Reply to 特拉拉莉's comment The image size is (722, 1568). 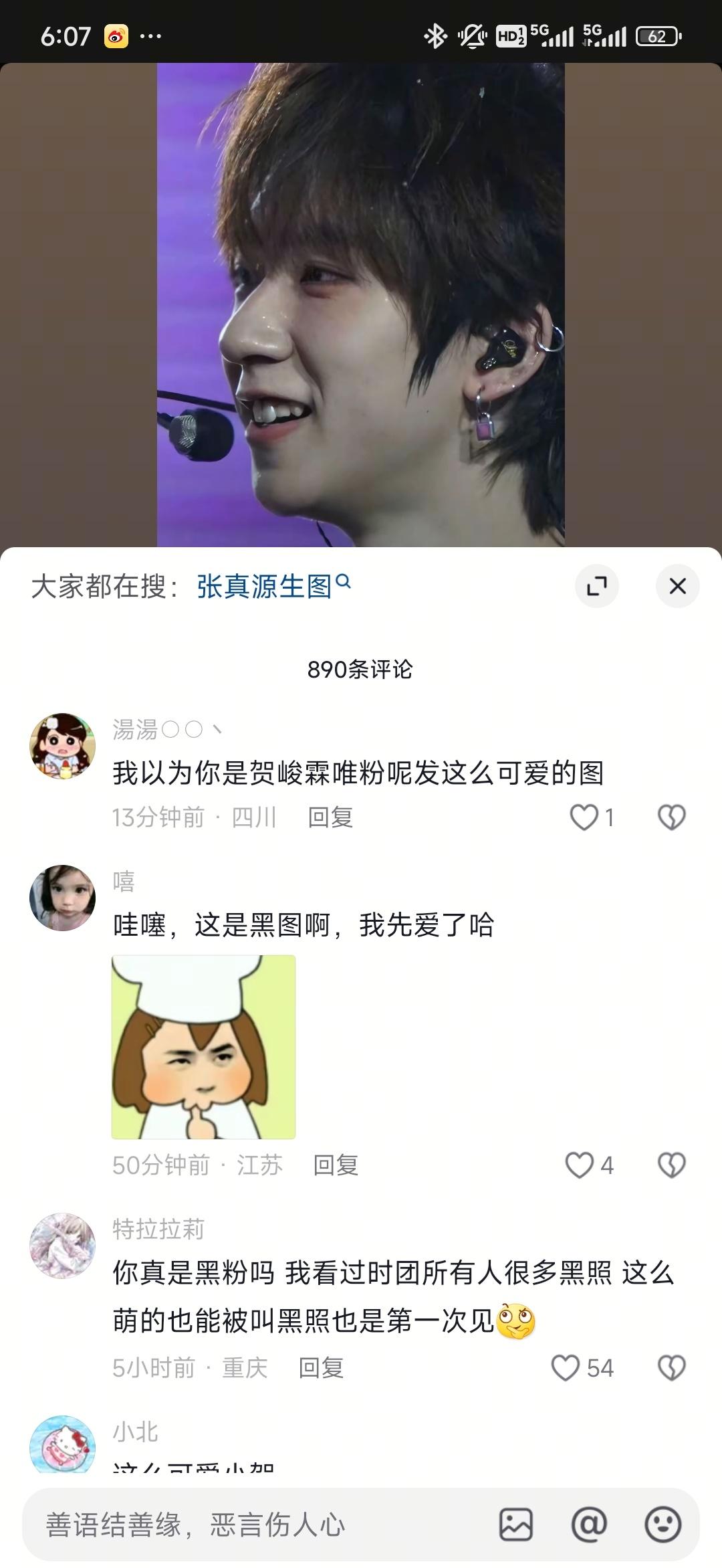tap(321, 1367)
